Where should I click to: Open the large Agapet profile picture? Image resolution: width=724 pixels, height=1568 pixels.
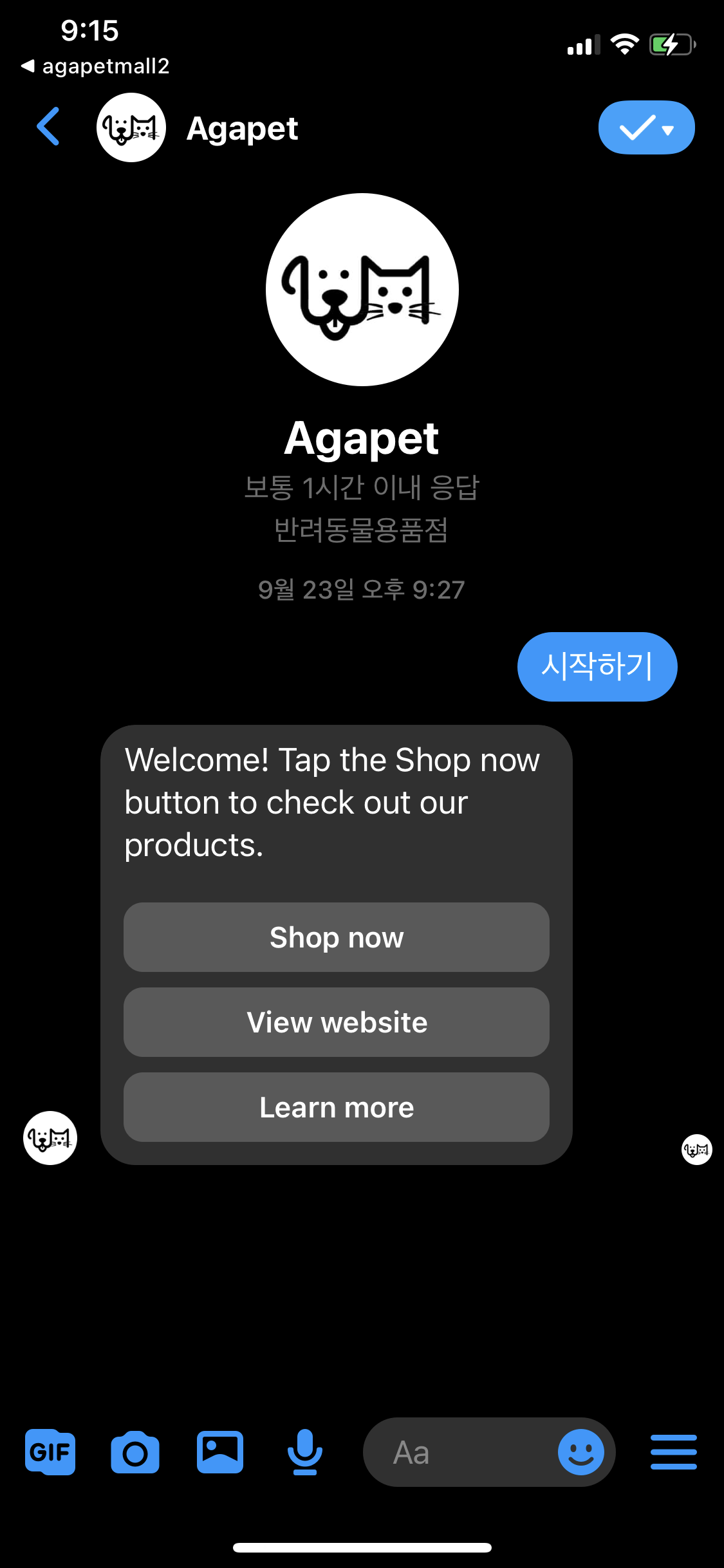tap(362, 289)
